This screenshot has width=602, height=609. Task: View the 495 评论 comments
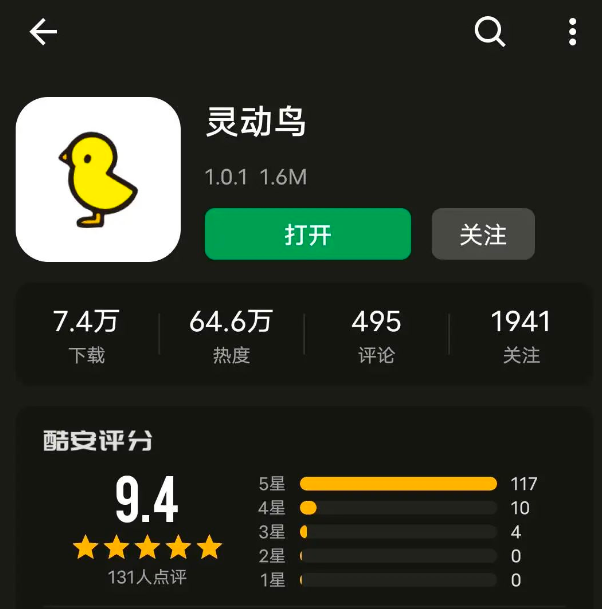point(376,335)
